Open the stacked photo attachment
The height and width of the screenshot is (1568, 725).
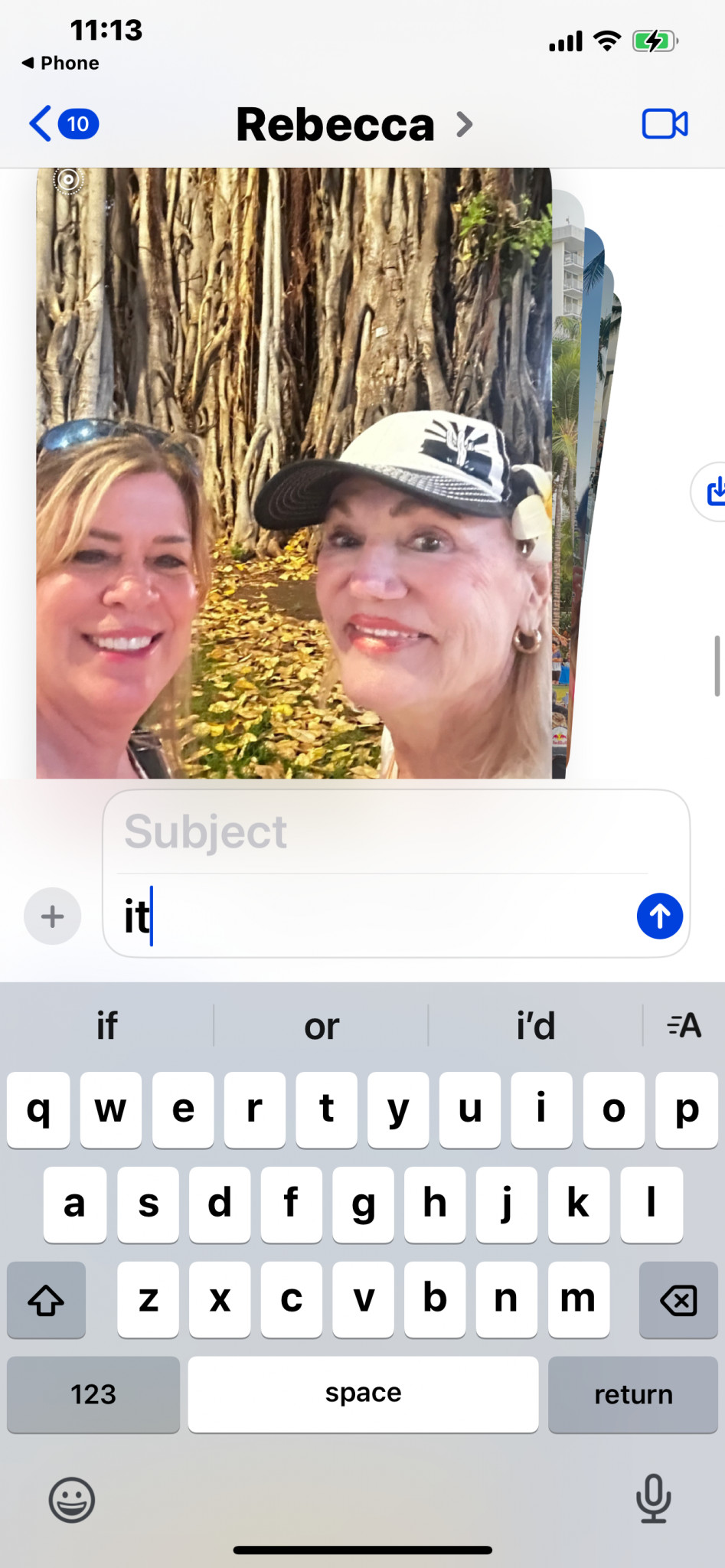click(x=294, y=473)
